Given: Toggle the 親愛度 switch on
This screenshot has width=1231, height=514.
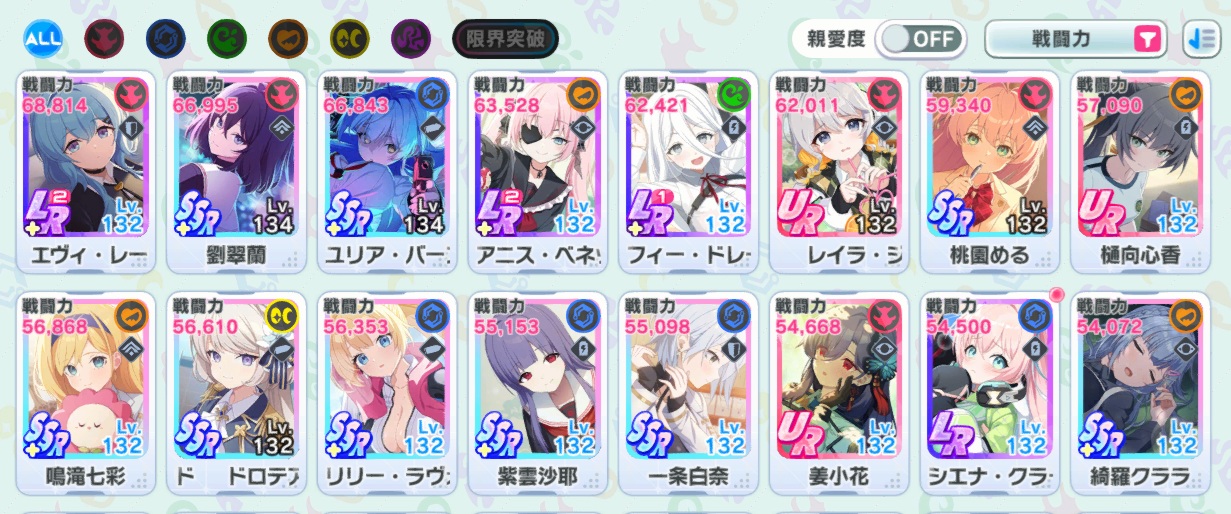Looking at the screenshot, I should tap(922, 39).
